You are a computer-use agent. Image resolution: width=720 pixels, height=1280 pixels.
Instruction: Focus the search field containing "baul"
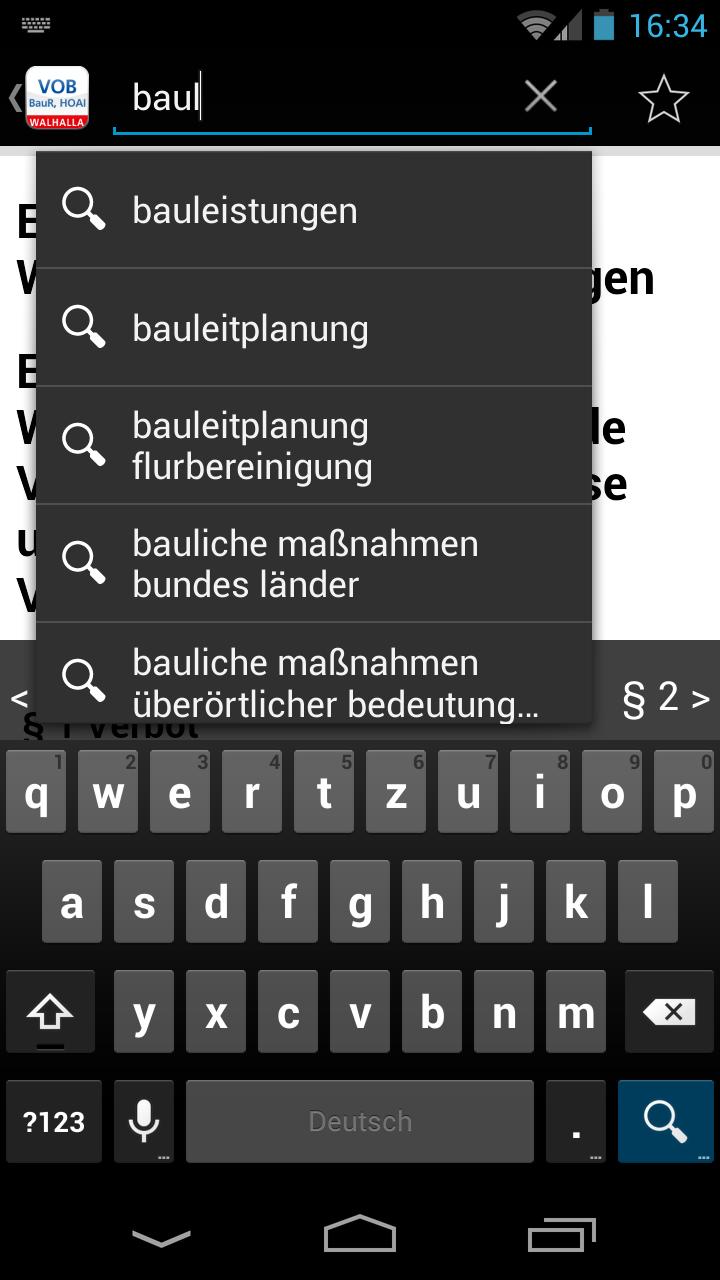[320, 98]
